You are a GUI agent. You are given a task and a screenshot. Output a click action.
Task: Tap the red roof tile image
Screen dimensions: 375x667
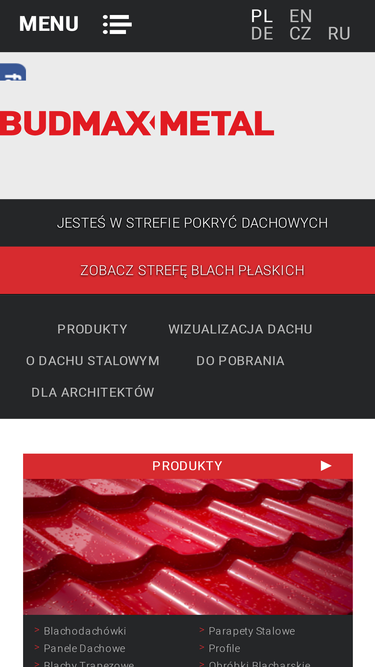click(188, 547)
